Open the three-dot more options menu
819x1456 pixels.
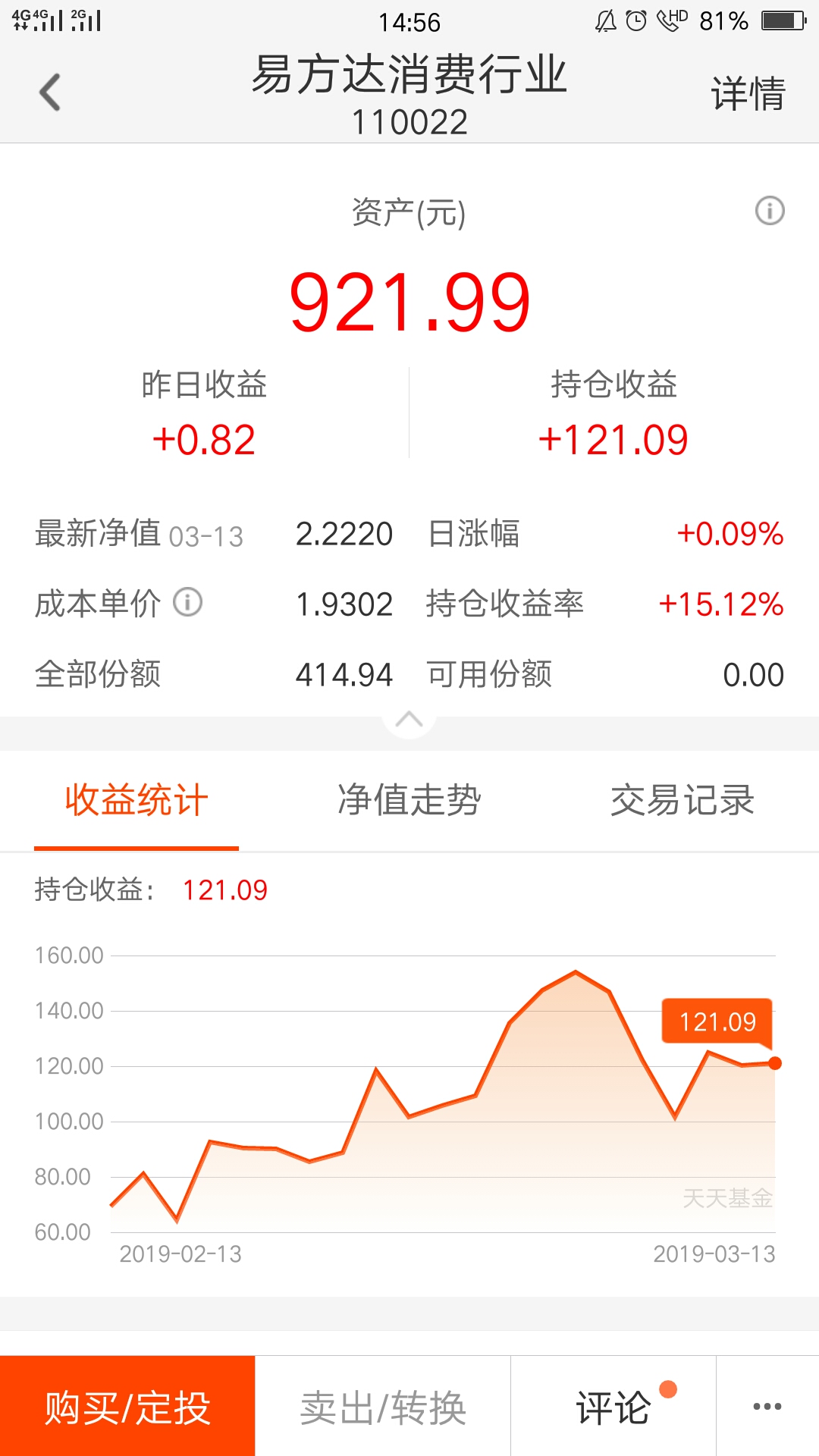tap(767, 1406)
